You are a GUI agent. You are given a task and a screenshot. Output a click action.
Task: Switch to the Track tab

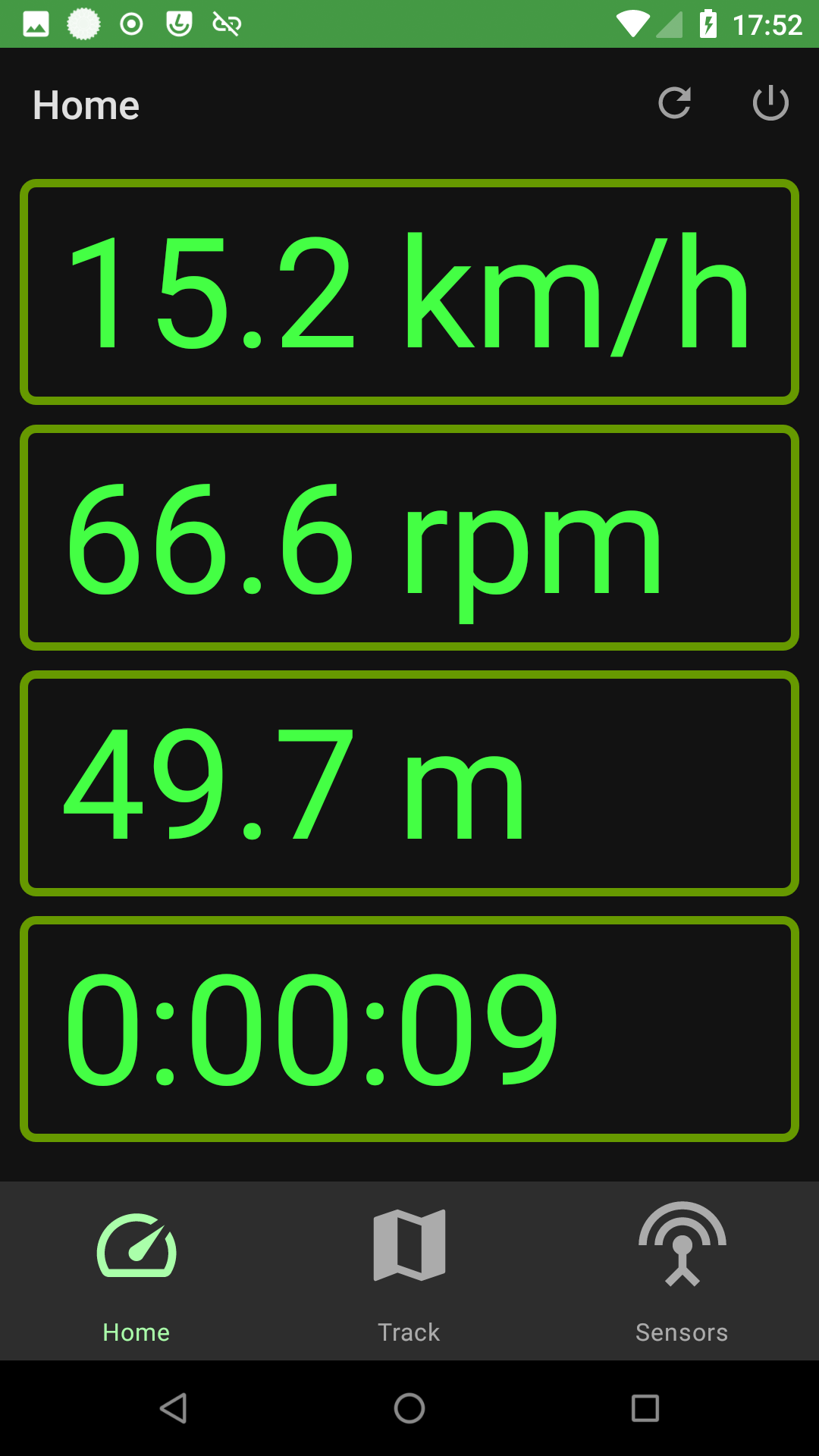click(409, 1271)
